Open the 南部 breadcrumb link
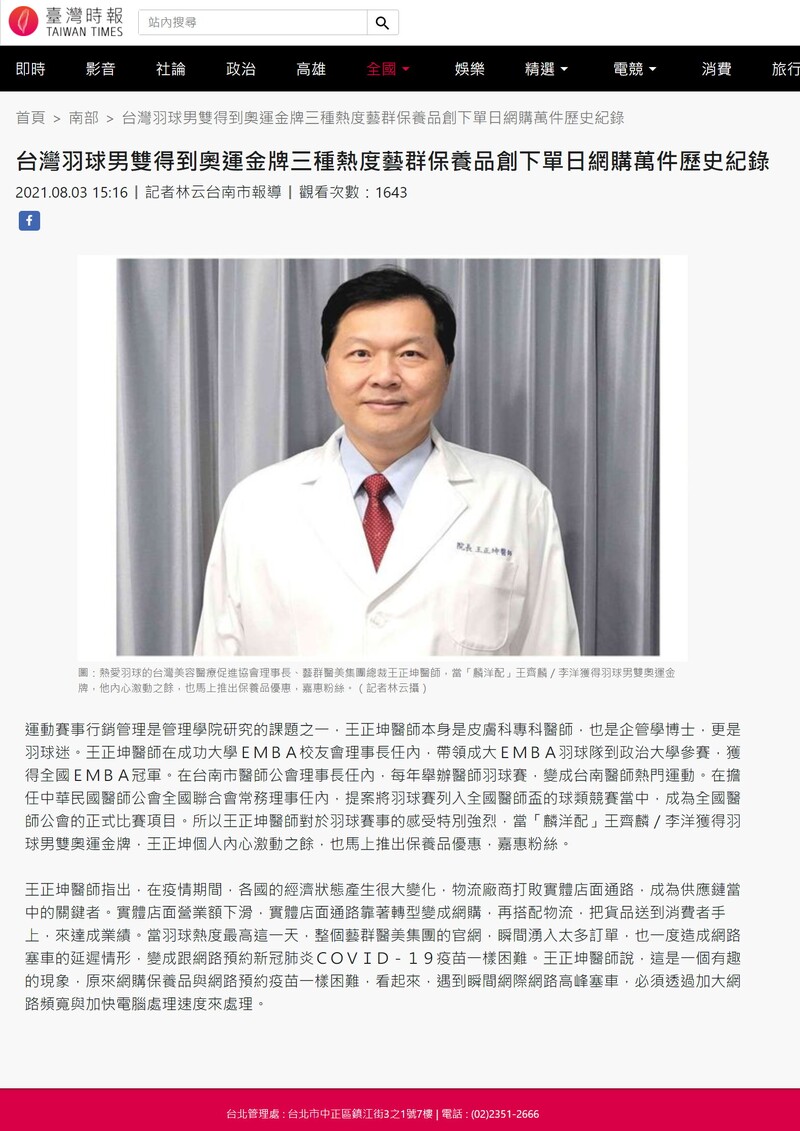Image resolution: width=800 pixels, height=1131 pixels. pos(84,117)
